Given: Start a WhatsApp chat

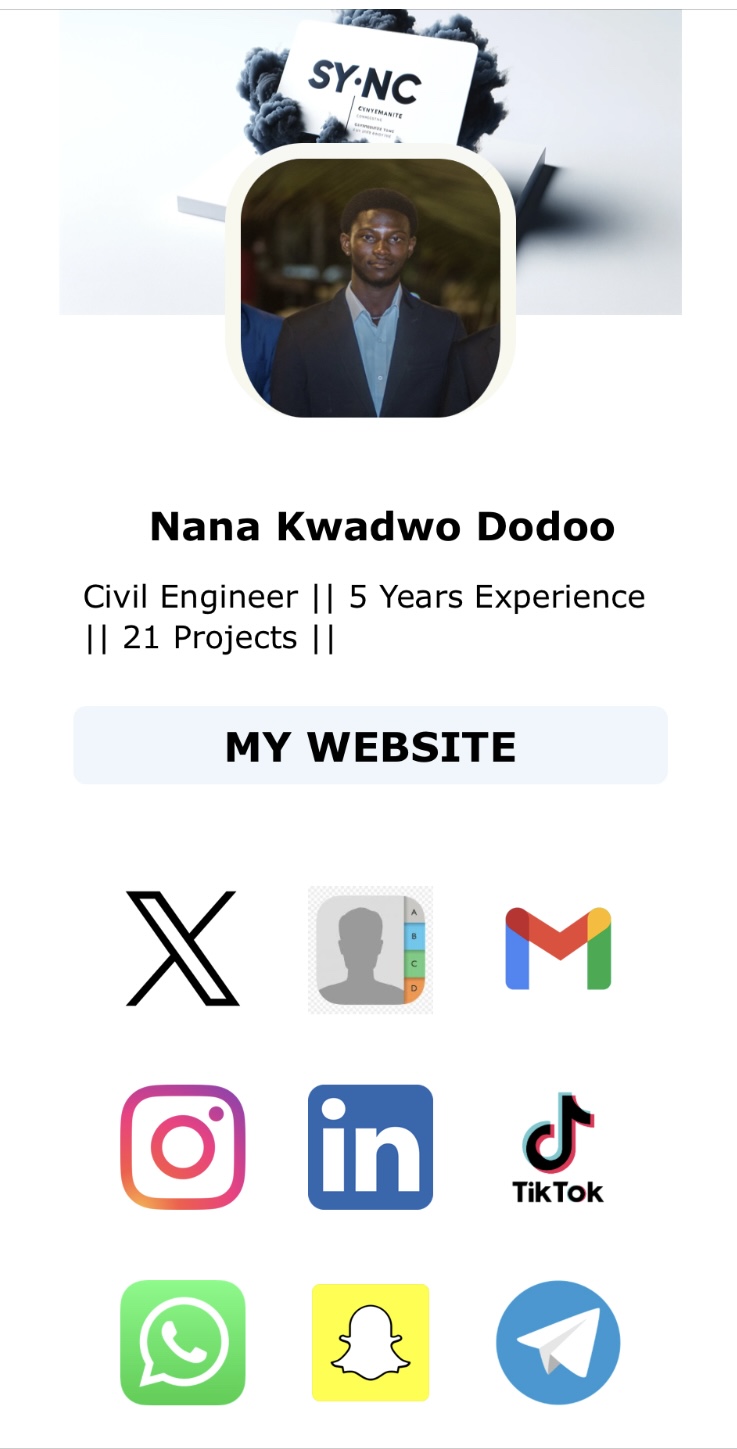Looking at the screenshot, I should pyautogui.click(x=183, y=1342).
